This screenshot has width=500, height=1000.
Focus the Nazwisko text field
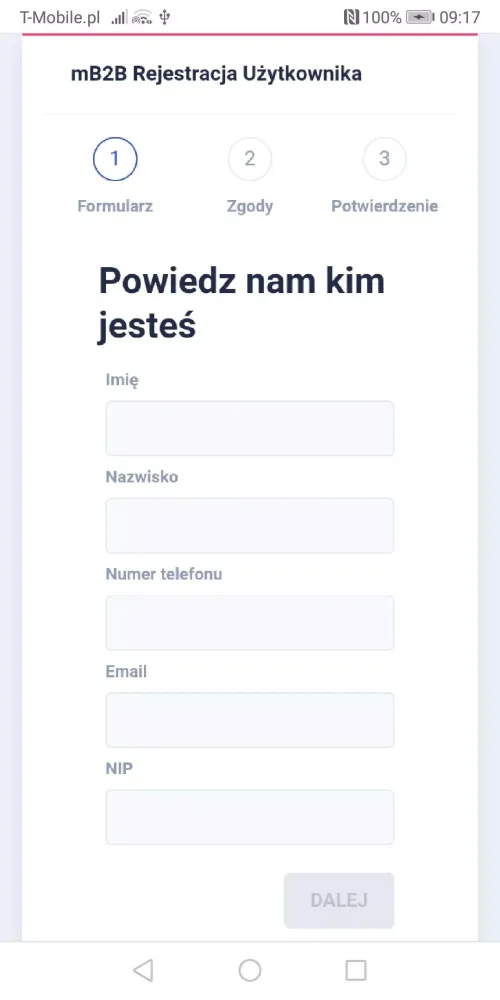pyautogui.click(x=249, y=526)
